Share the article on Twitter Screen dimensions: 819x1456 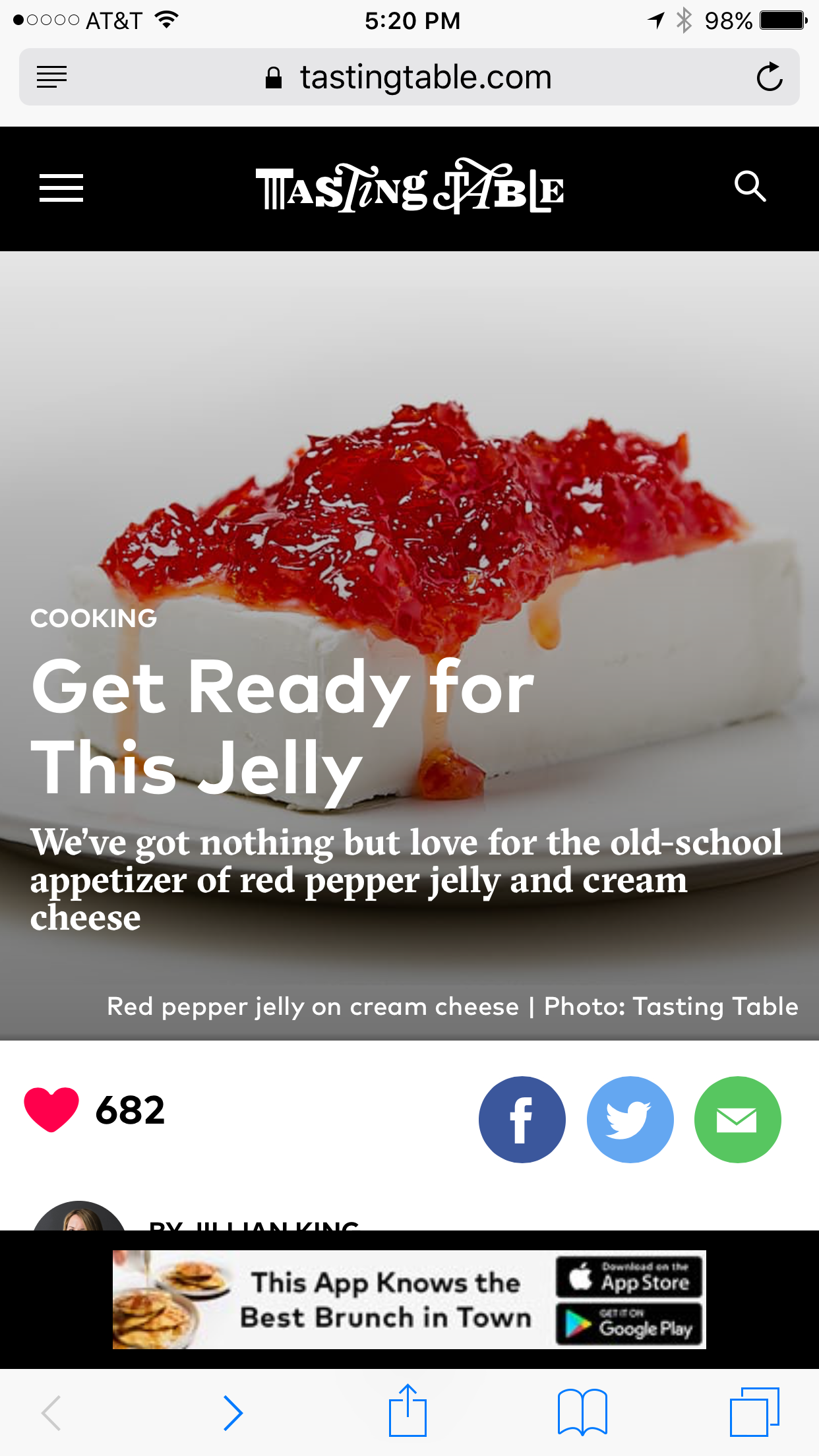(630, 1119)
